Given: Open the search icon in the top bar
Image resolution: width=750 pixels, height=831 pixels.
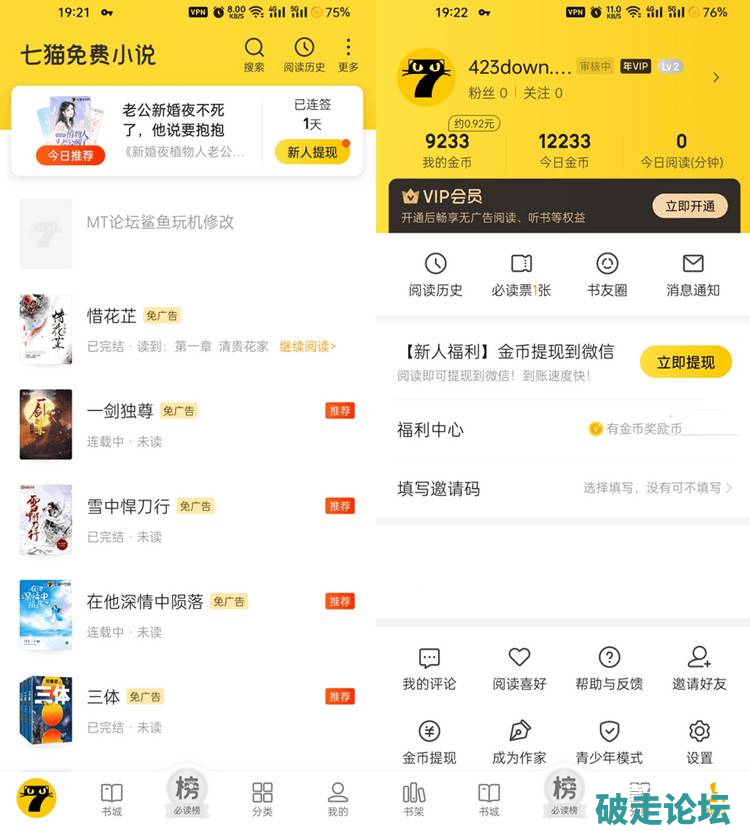Looking at the screenshot, I should tap(254, 54).
